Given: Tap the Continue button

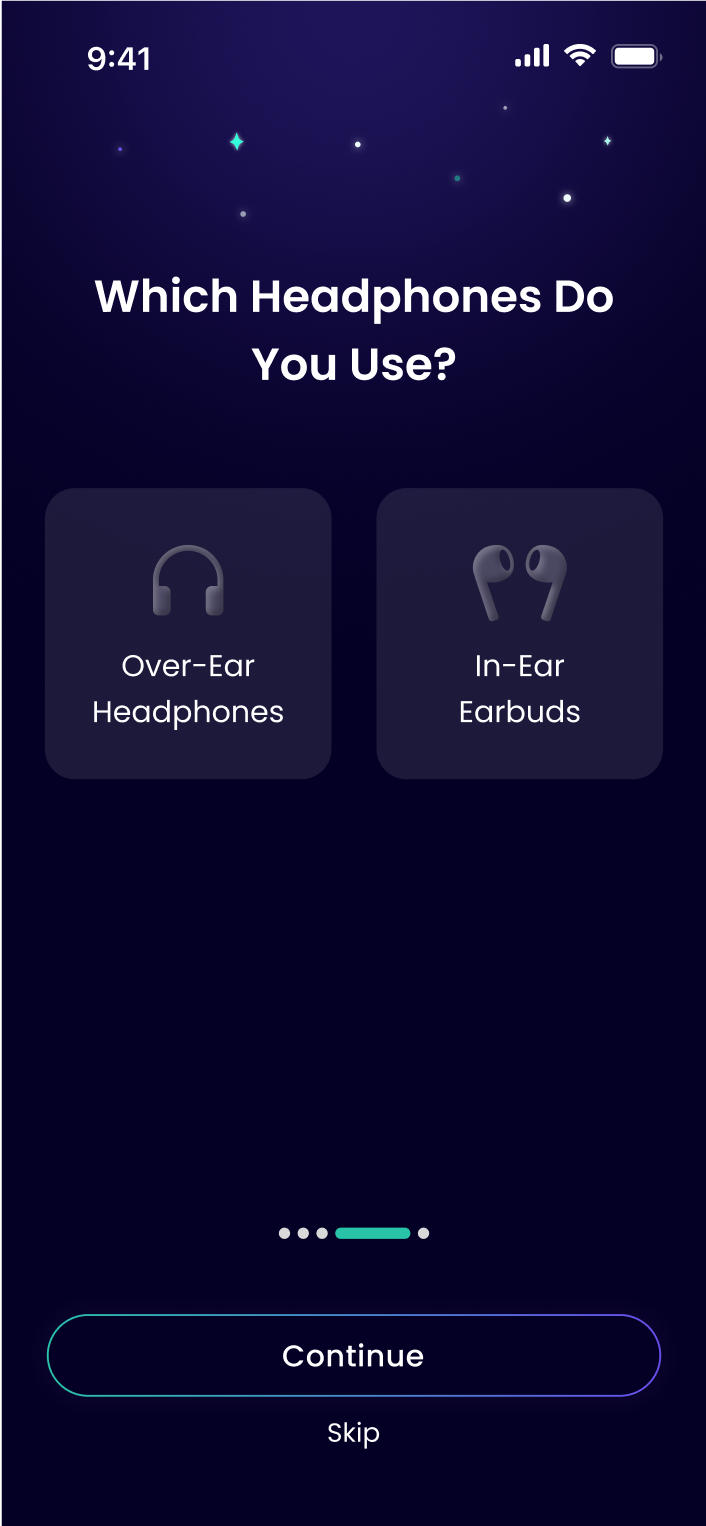Looking at the screenshot, I should click(353, 1355).
